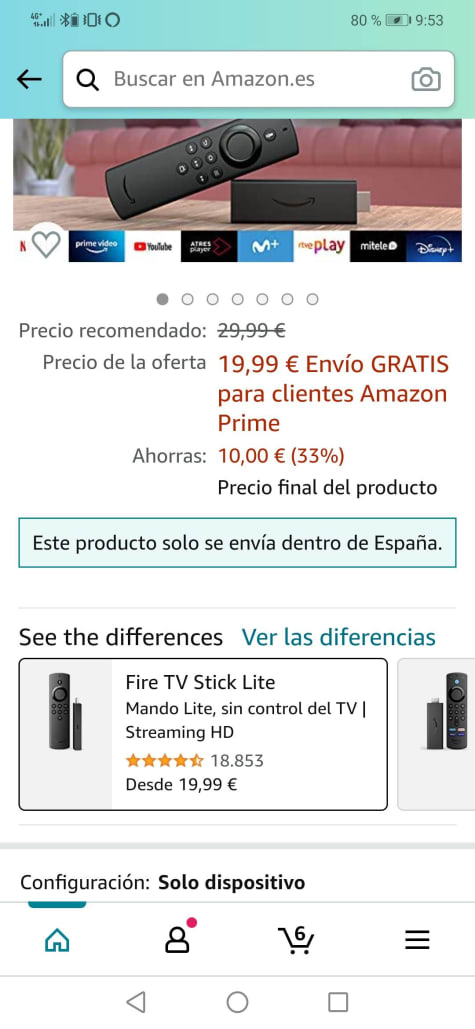Go back using the header arrow
475x1029 pixels.
(x=30, y=79)
